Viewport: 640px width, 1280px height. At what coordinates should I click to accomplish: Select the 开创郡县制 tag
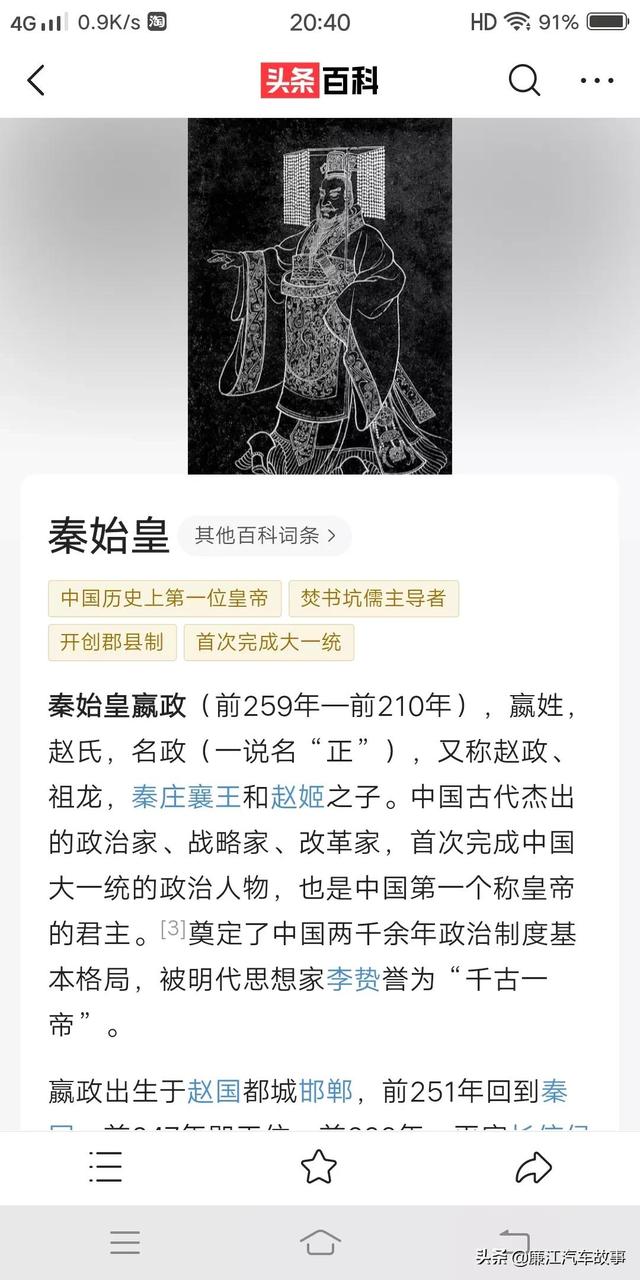point(112,642)
